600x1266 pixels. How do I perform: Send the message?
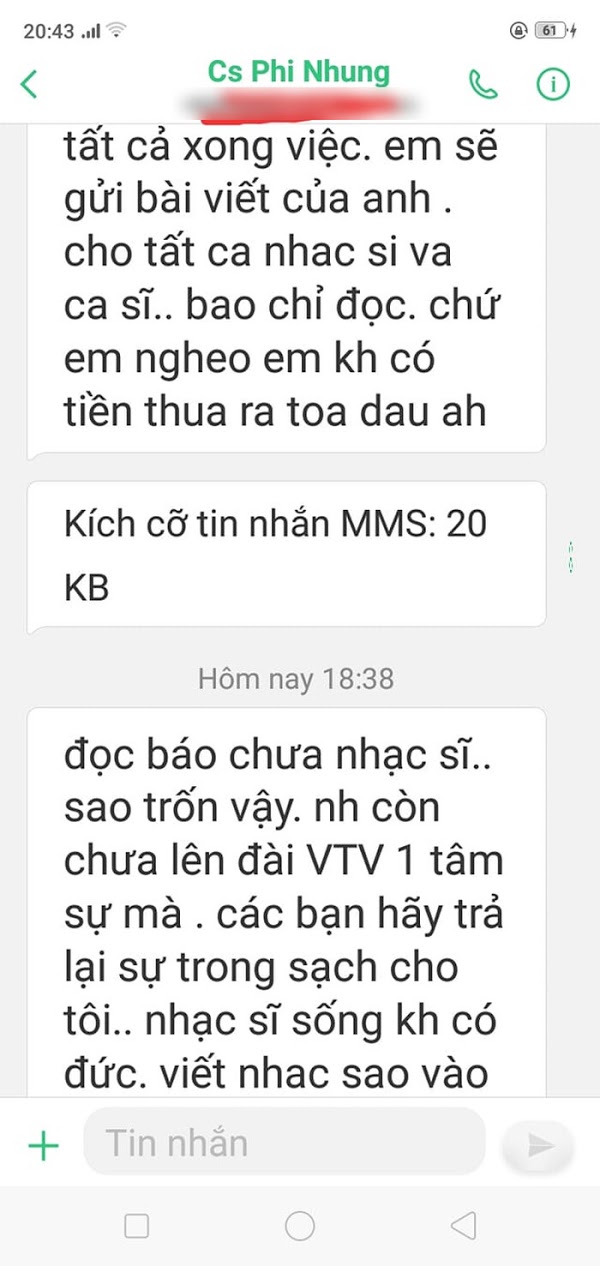pyautogui.click(x=539, y=1146)
